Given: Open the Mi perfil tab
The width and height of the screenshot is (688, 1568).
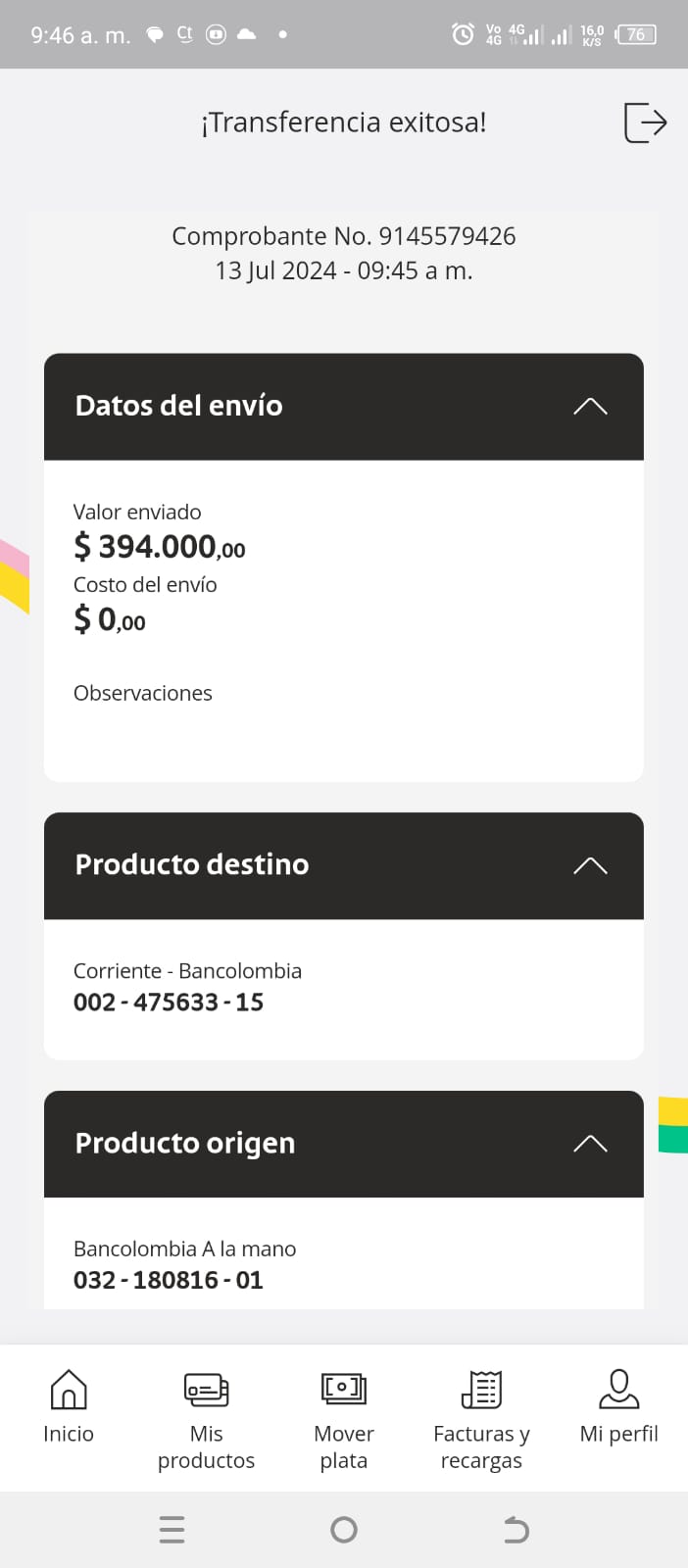Looking at the screenshot, I should tap(618, 1407).
